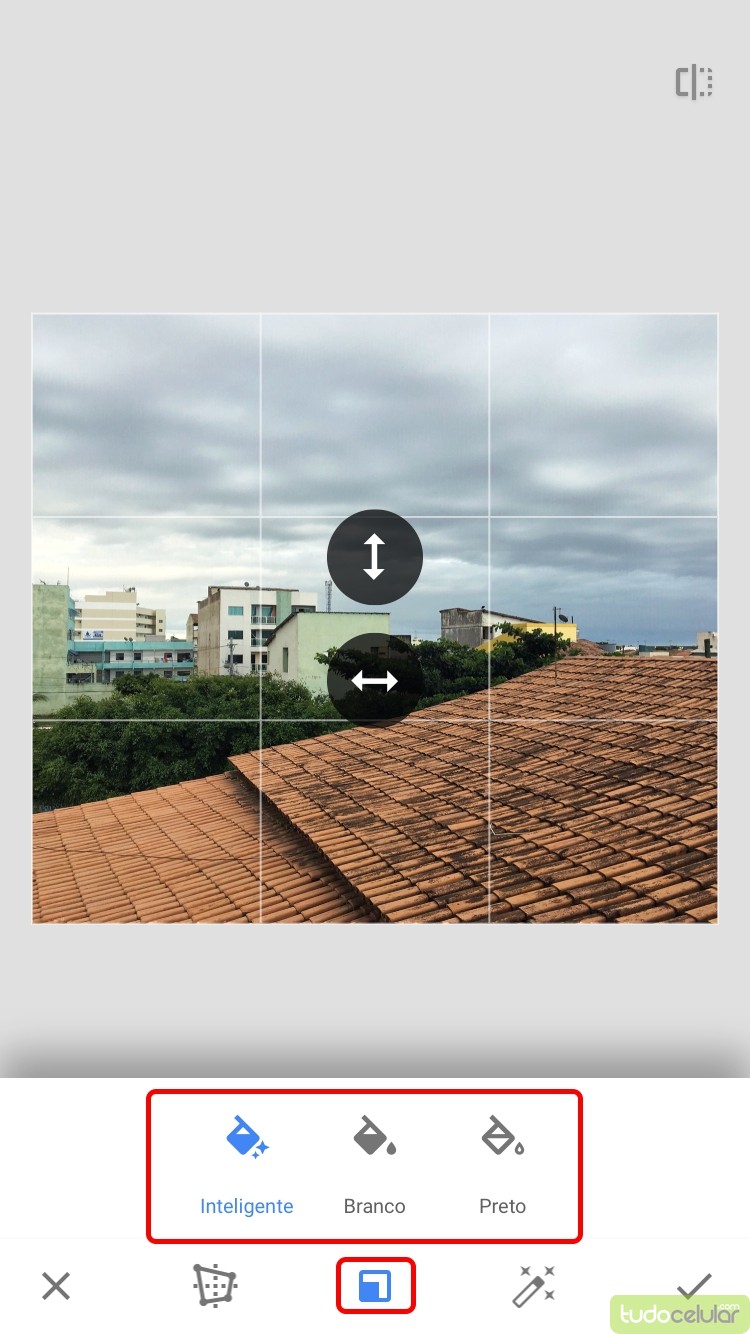
Task: Pick the Preto fill option
Action: click(502, 1165)
